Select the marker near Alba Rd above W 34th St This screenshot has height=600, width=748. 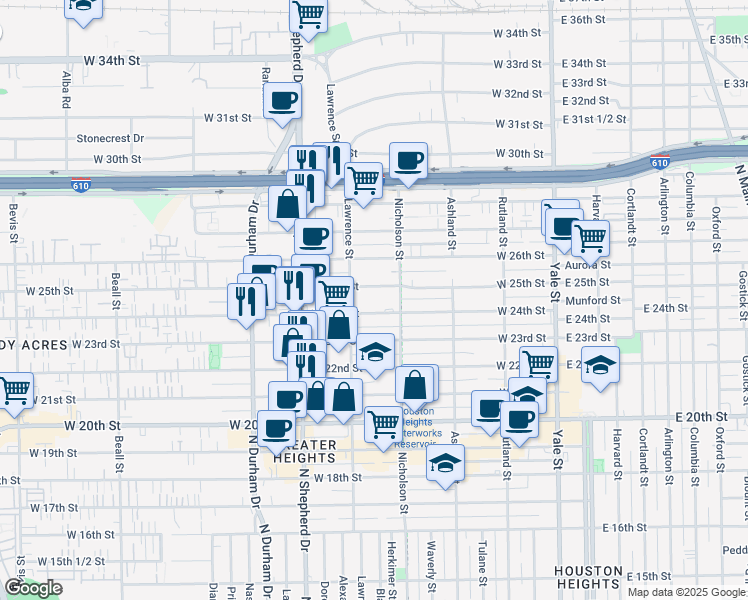83,9
